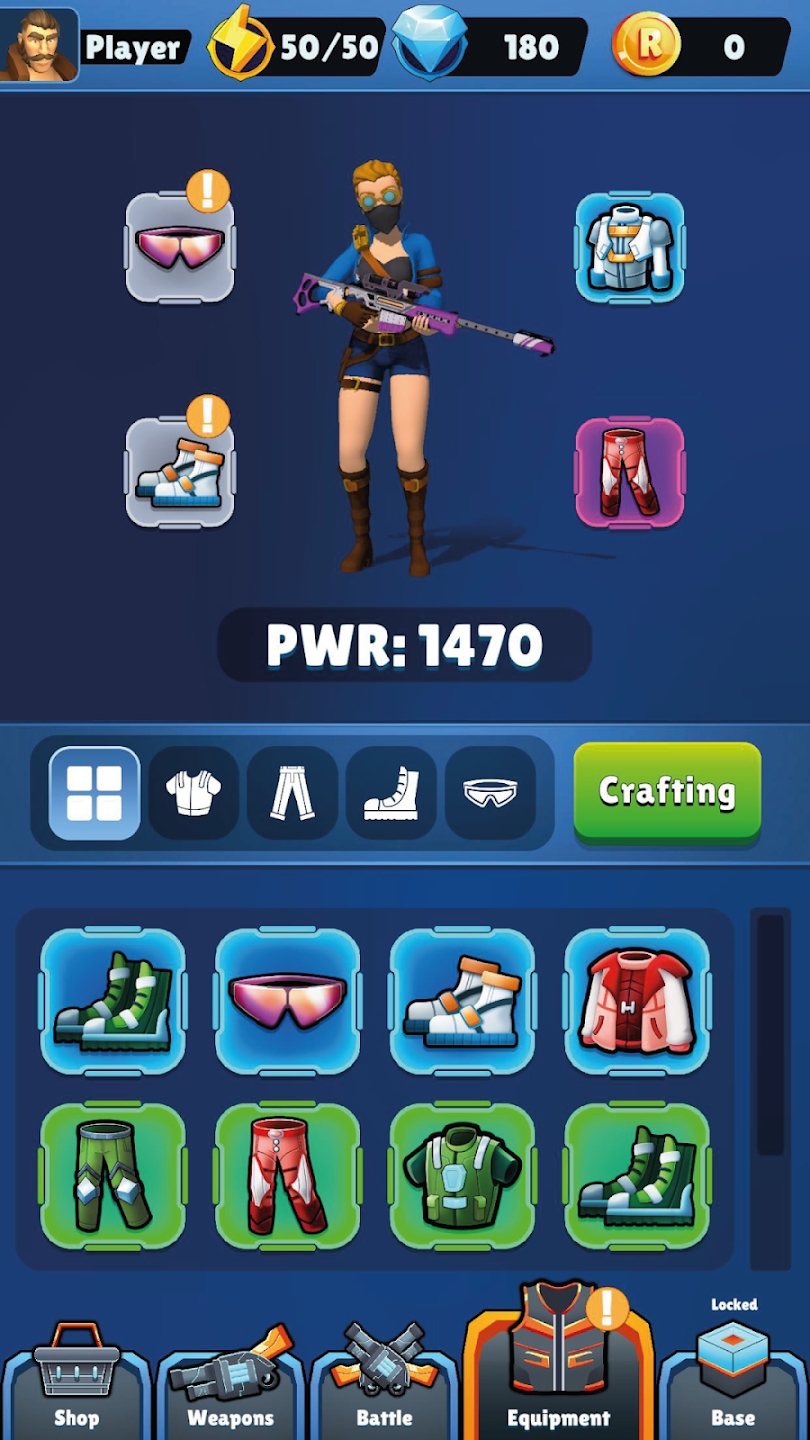Switch to the Weapons tab
Viewport: 810px width, 1440px height.
(x=230, y=1385)
